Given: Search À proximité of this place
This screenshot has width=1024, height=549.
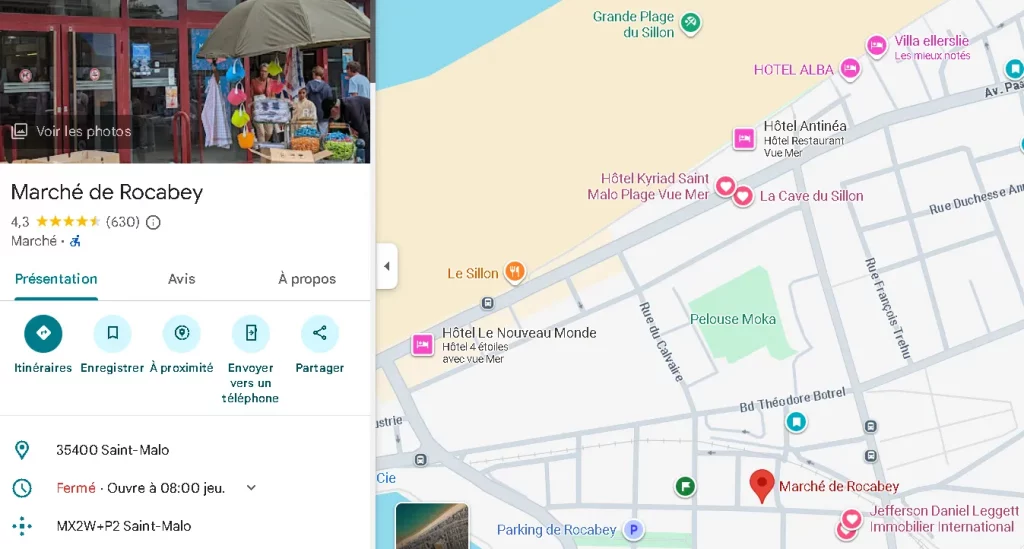Looking at the screenshot, I should [x=181, y=334].
